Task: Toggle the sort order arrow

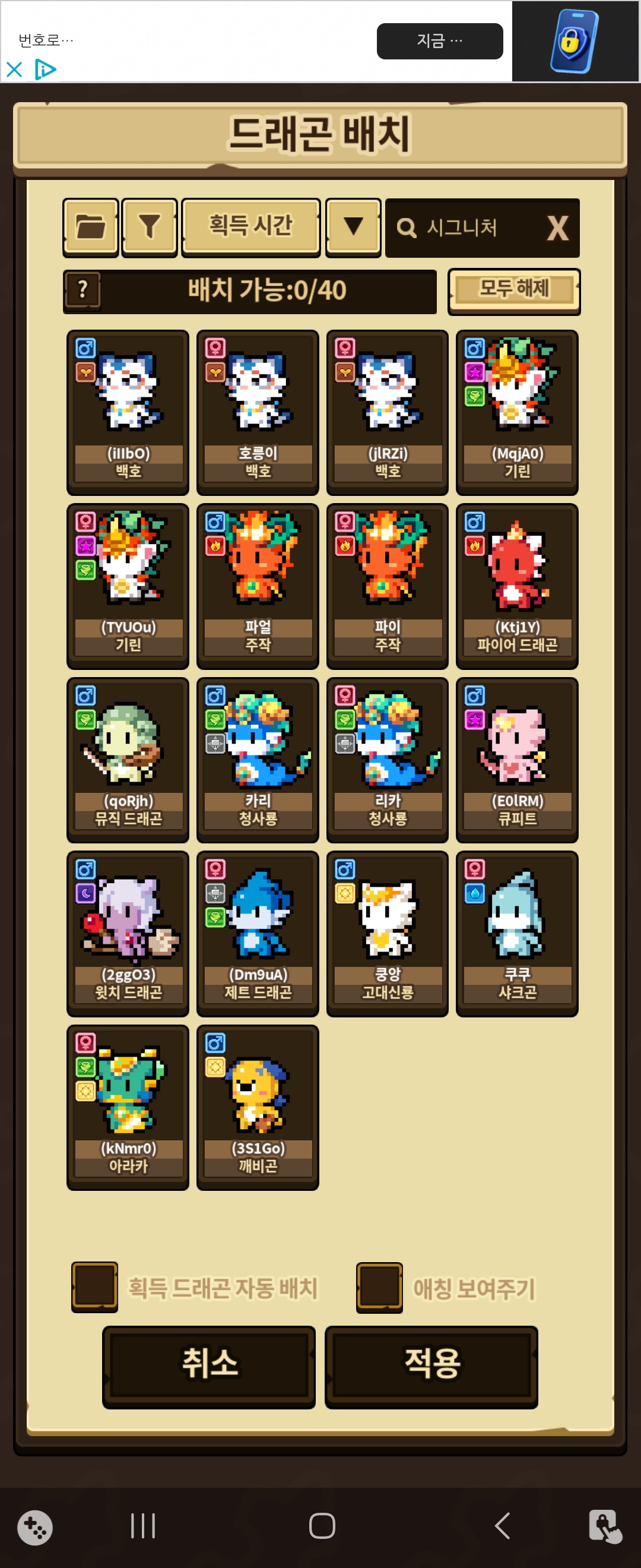Action: click(x=353, y=227)
